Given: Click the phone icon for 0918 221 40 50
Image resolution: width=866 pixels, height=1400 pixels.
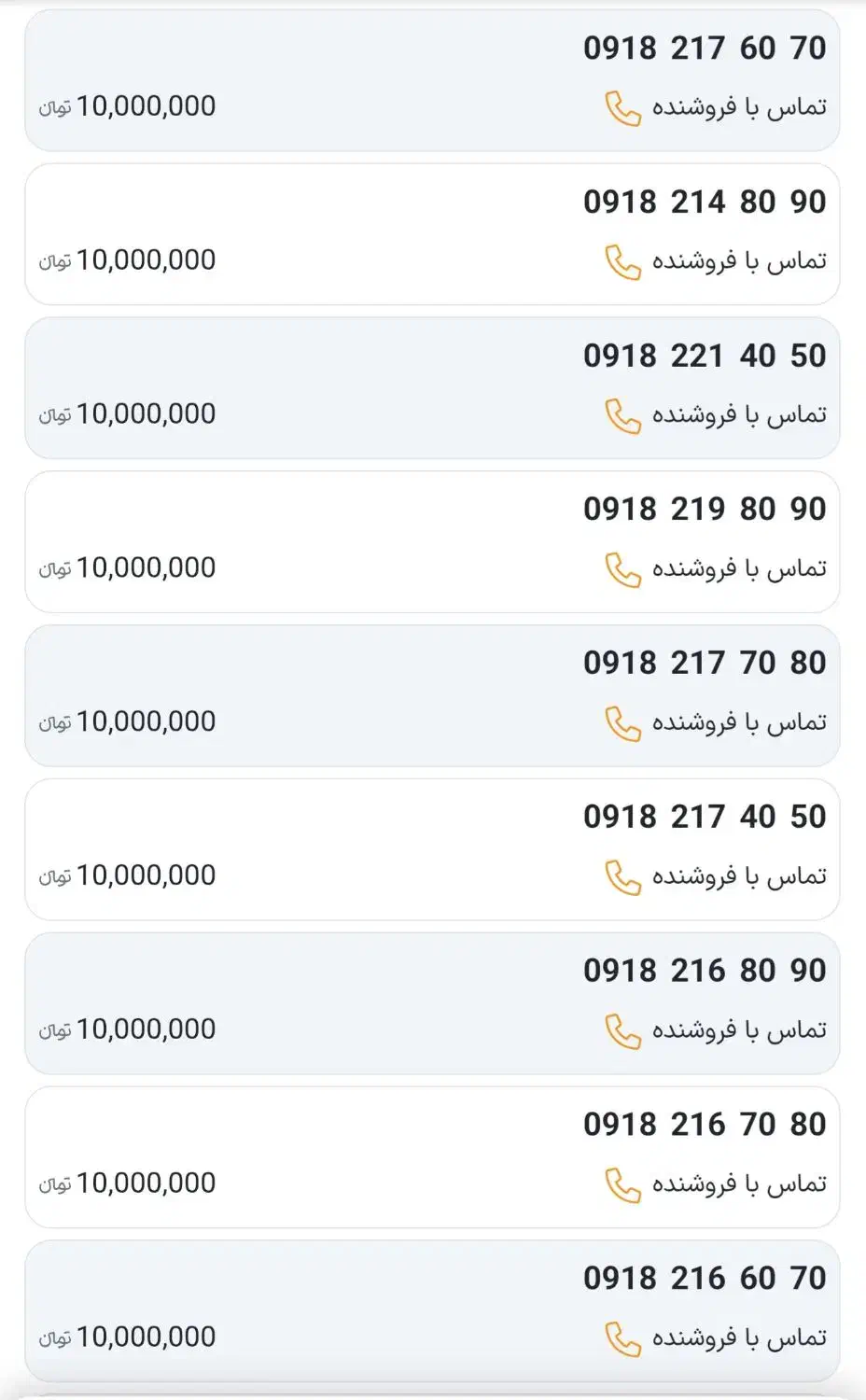Looking at the screenshot, I should click(623, 413).
